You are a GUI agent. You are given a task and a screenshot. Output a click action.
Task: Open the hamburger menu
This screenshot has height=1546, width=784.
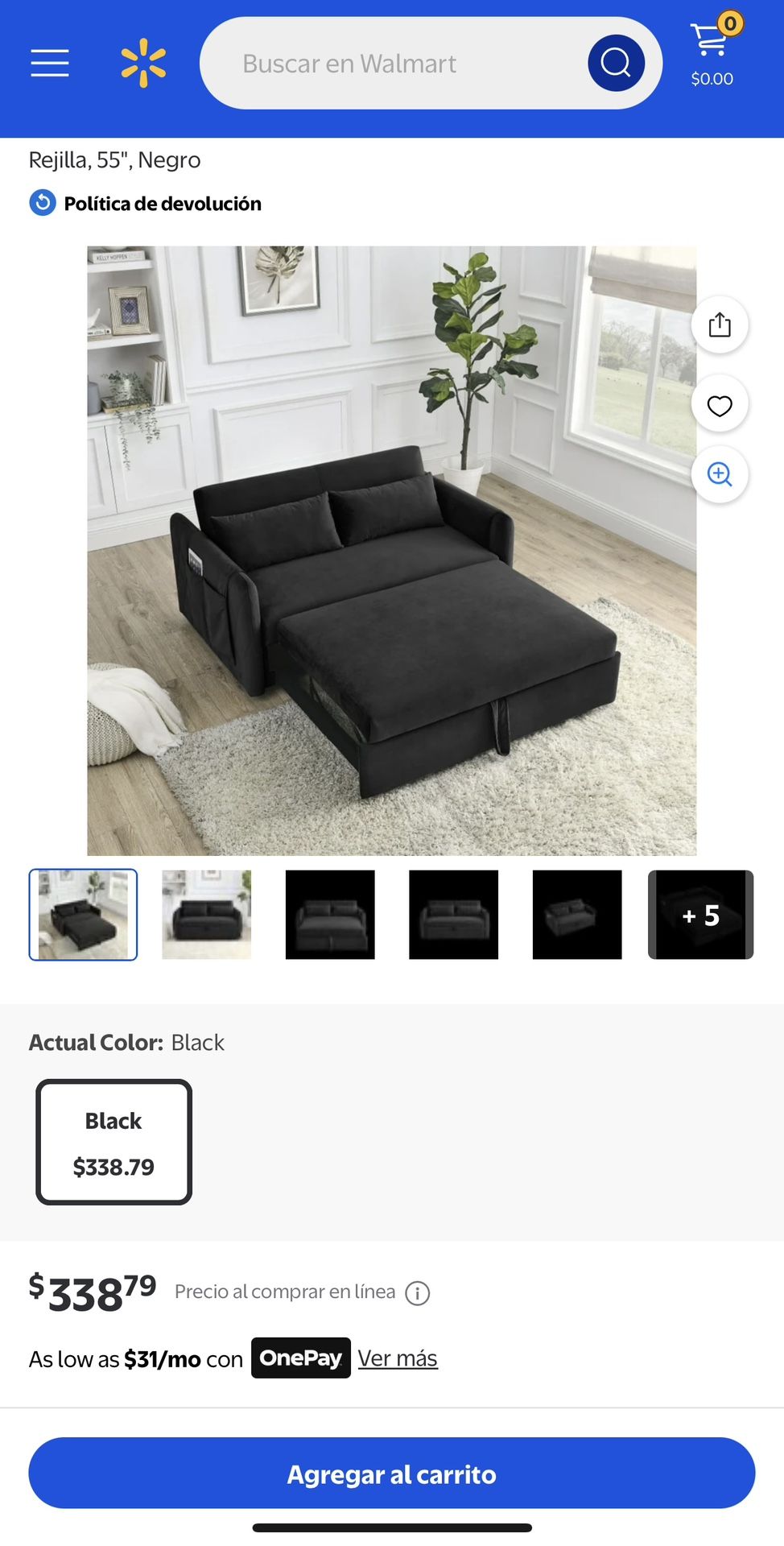coord(50,63)
